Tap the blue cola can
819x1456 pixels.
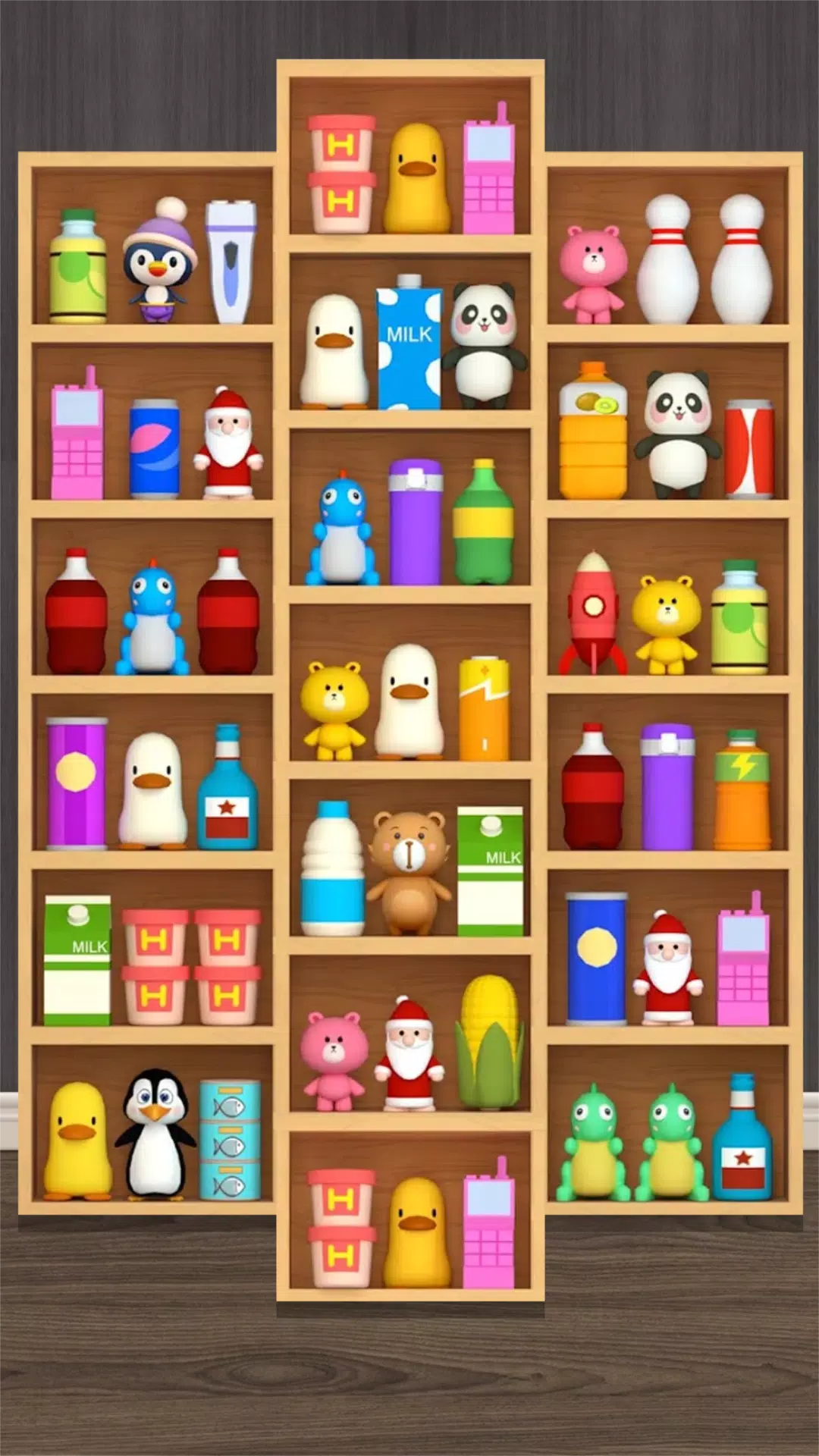(155, 448)
